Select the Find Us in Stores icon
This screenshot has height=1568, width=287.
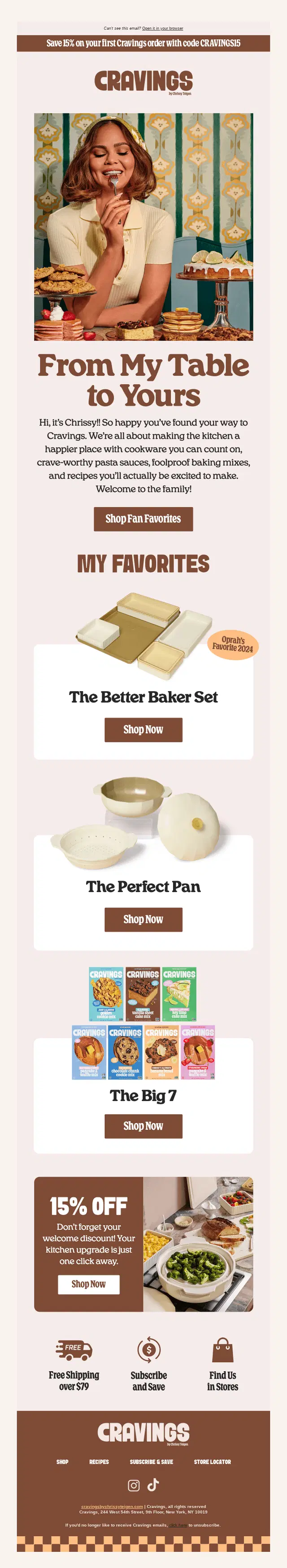(222, 1350)
